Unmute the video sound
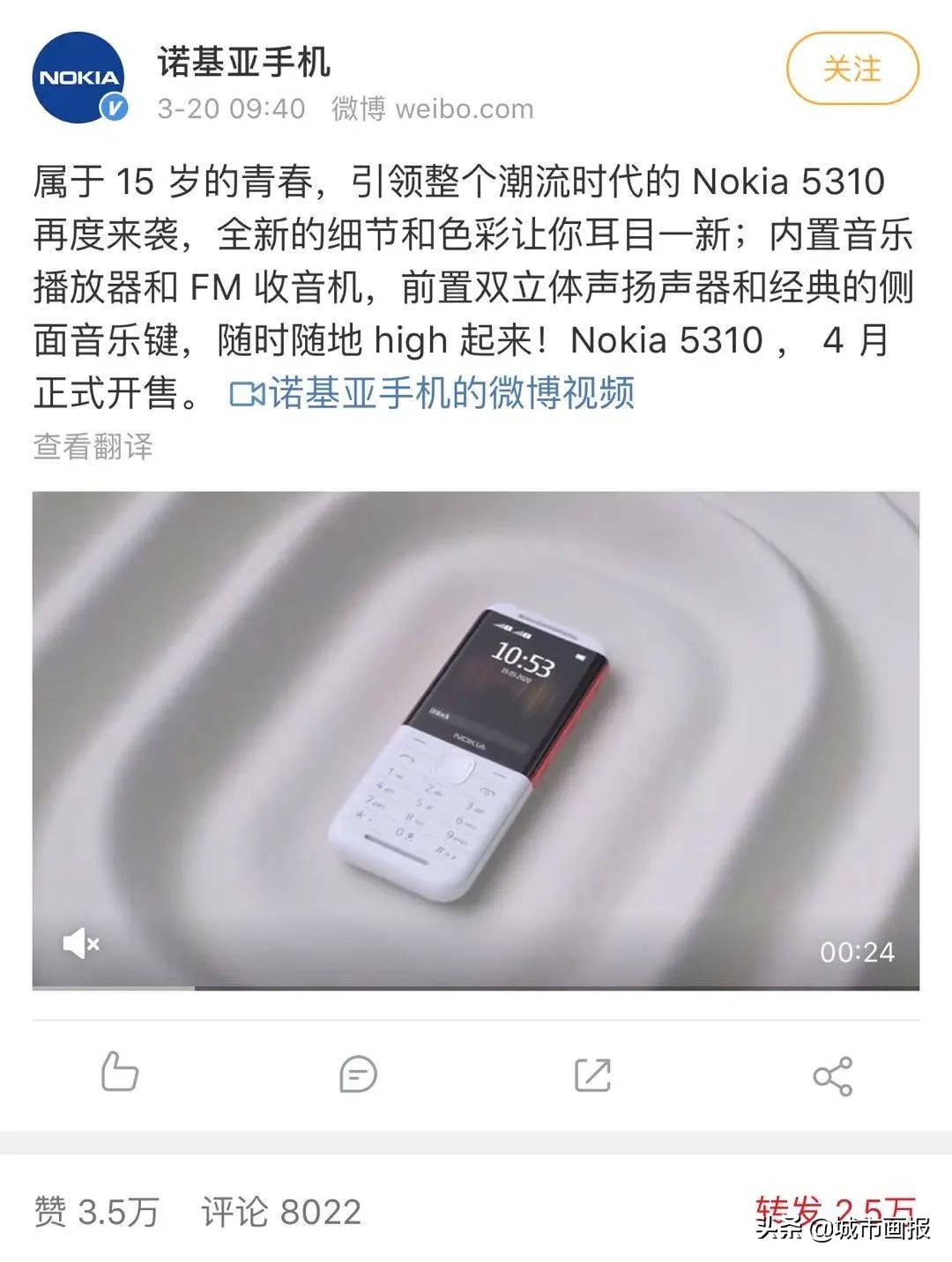This screenshot has width=952, height=1262. coord(81,944)
